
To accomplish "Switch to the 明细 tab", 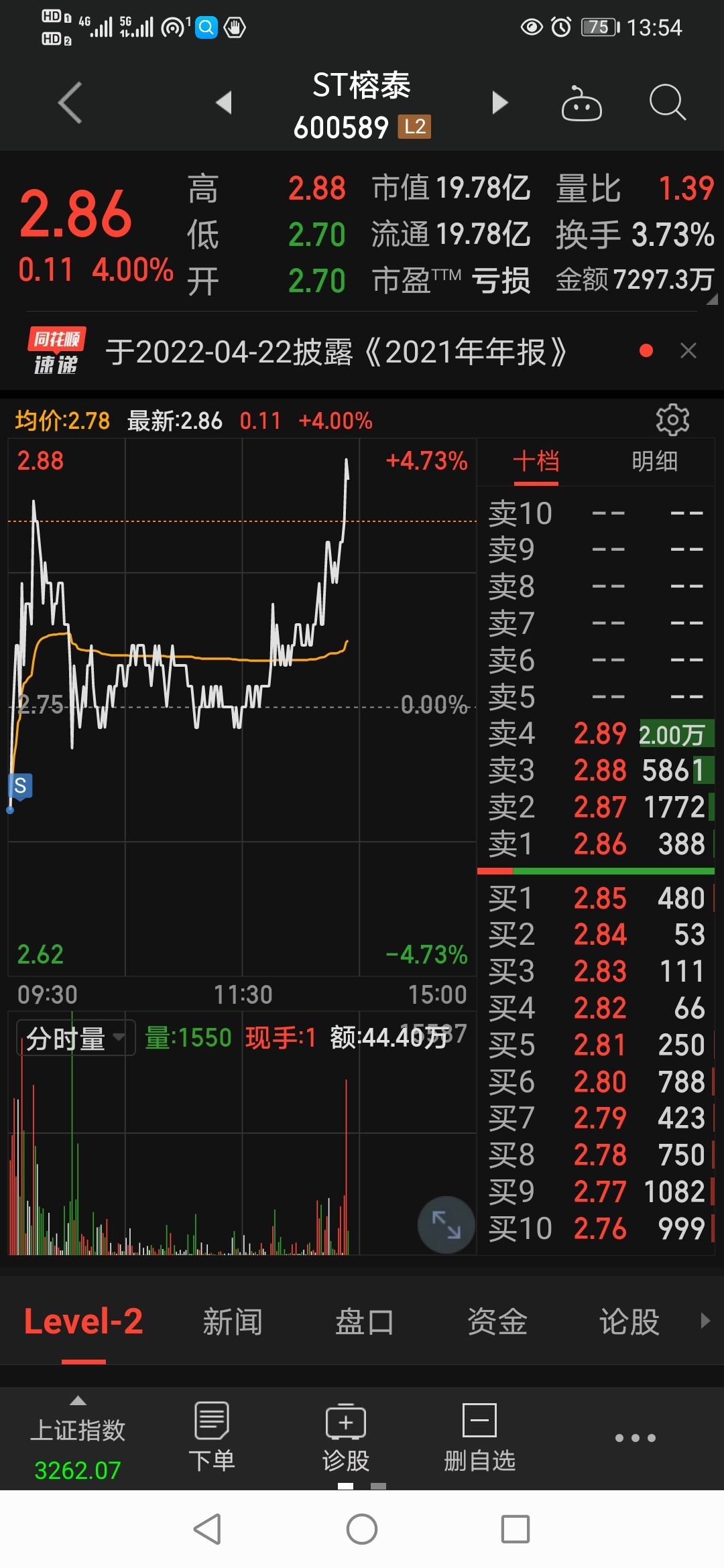I will pyautogui.click(x=654, y=462).
